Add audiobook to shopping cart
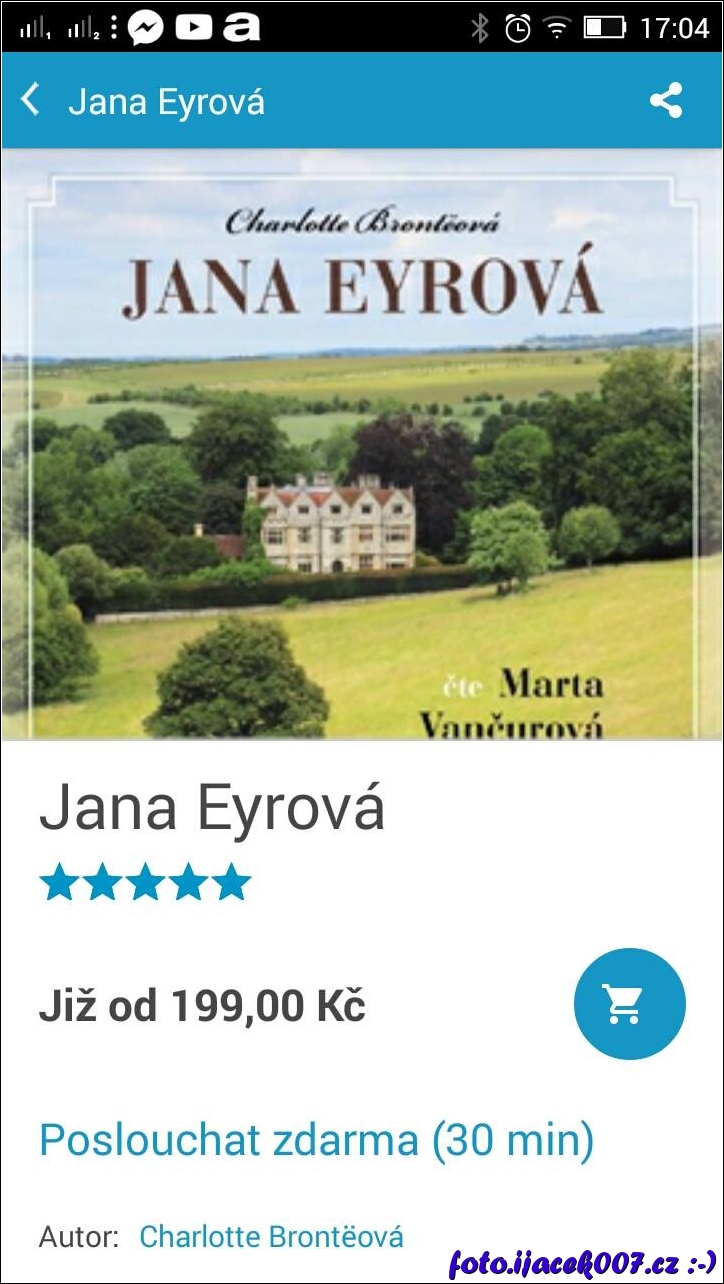The height and width of the screenshot is (1284, 724). coord(629,1004)
